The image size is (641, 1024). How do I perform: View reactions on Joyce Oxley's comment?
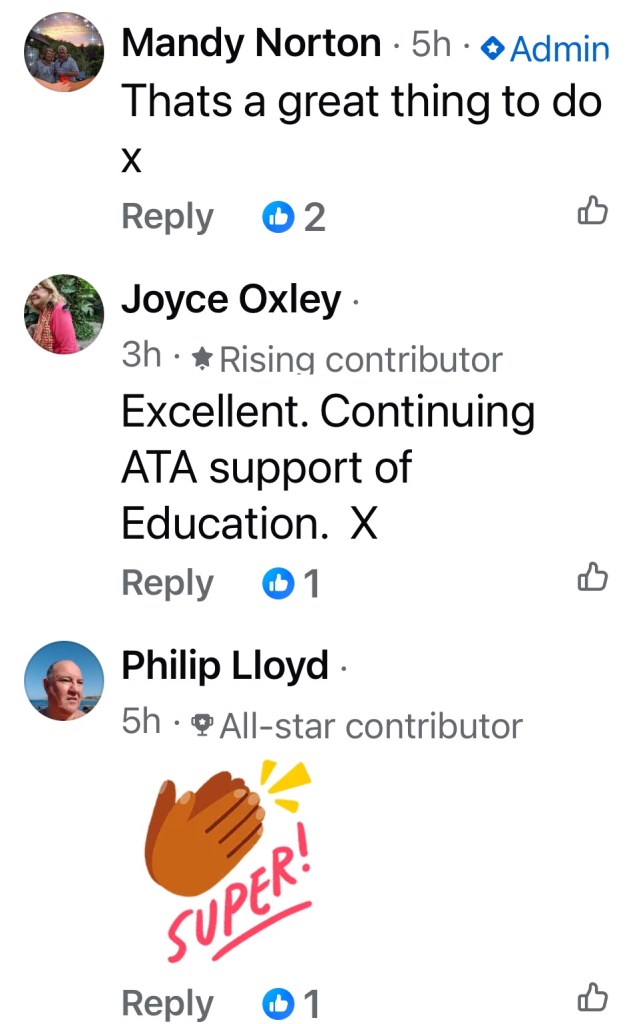292,583
